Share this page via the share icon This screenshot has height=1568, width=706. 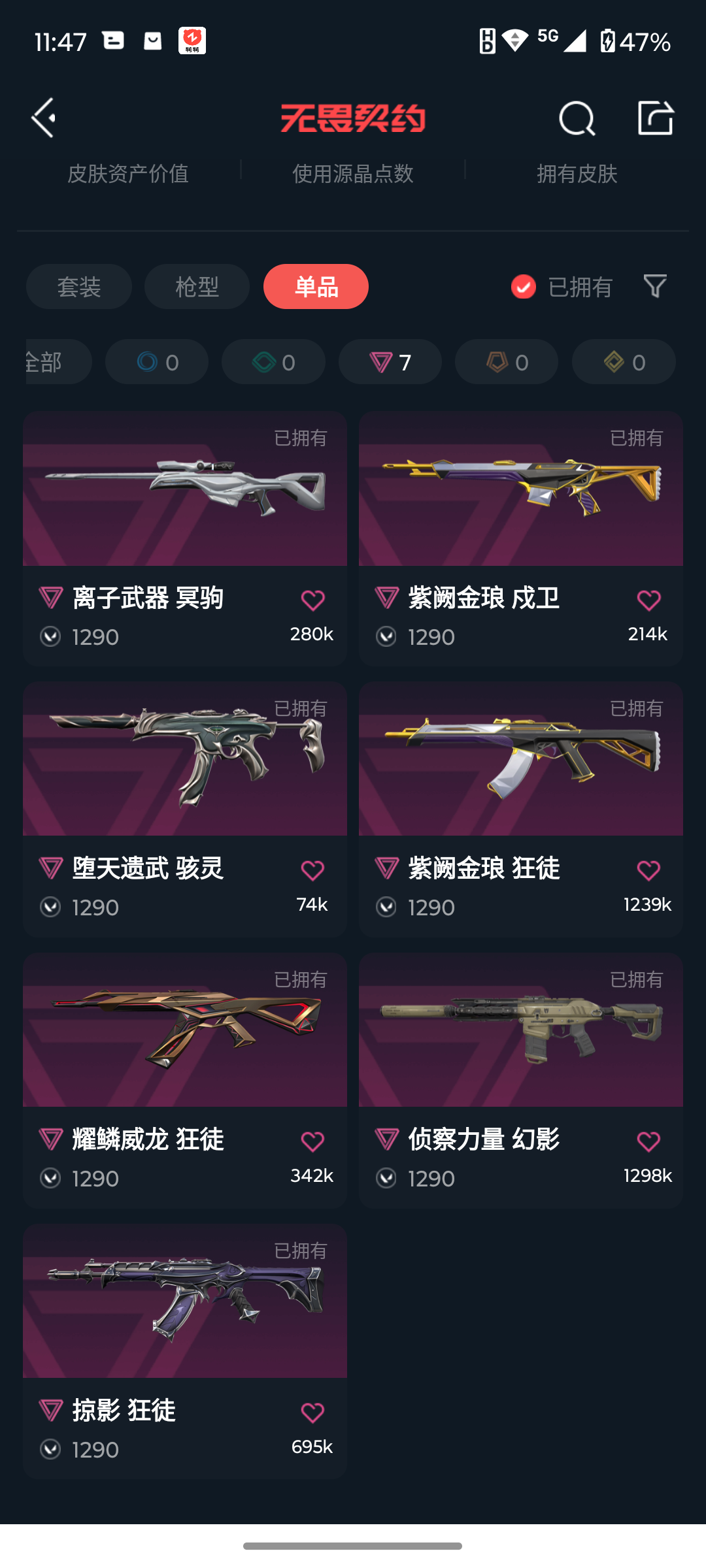(x=656, y=118)
